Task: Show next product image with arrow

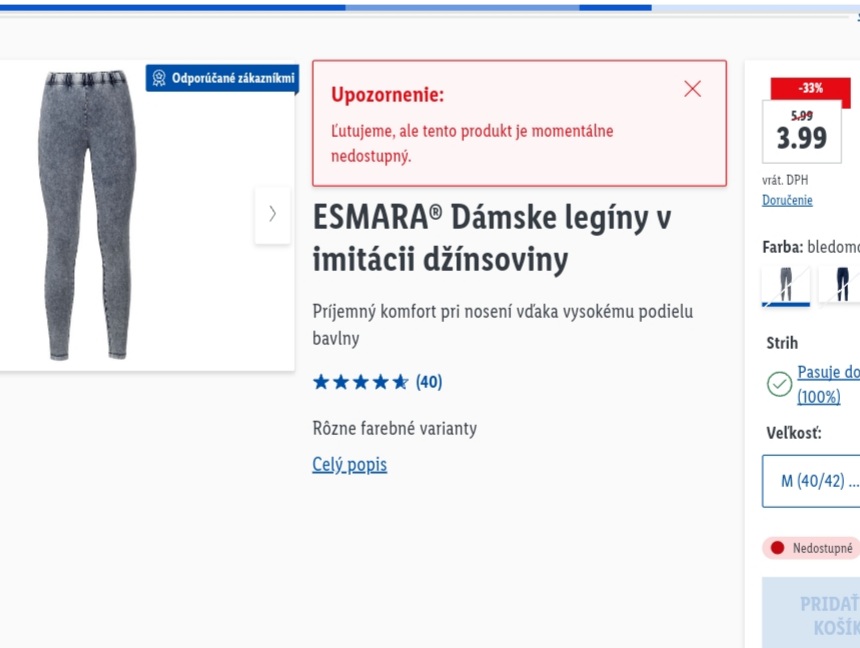Action: point(272,214)
